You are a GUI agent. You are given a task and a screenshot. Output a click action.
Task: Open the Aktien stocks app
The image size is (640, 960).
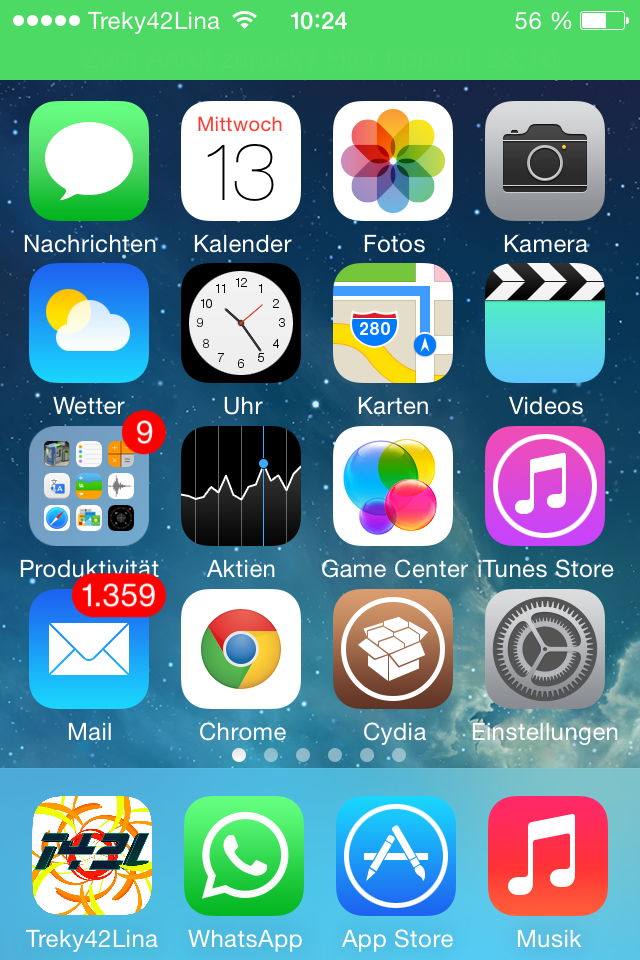click(x=241, y=486)
